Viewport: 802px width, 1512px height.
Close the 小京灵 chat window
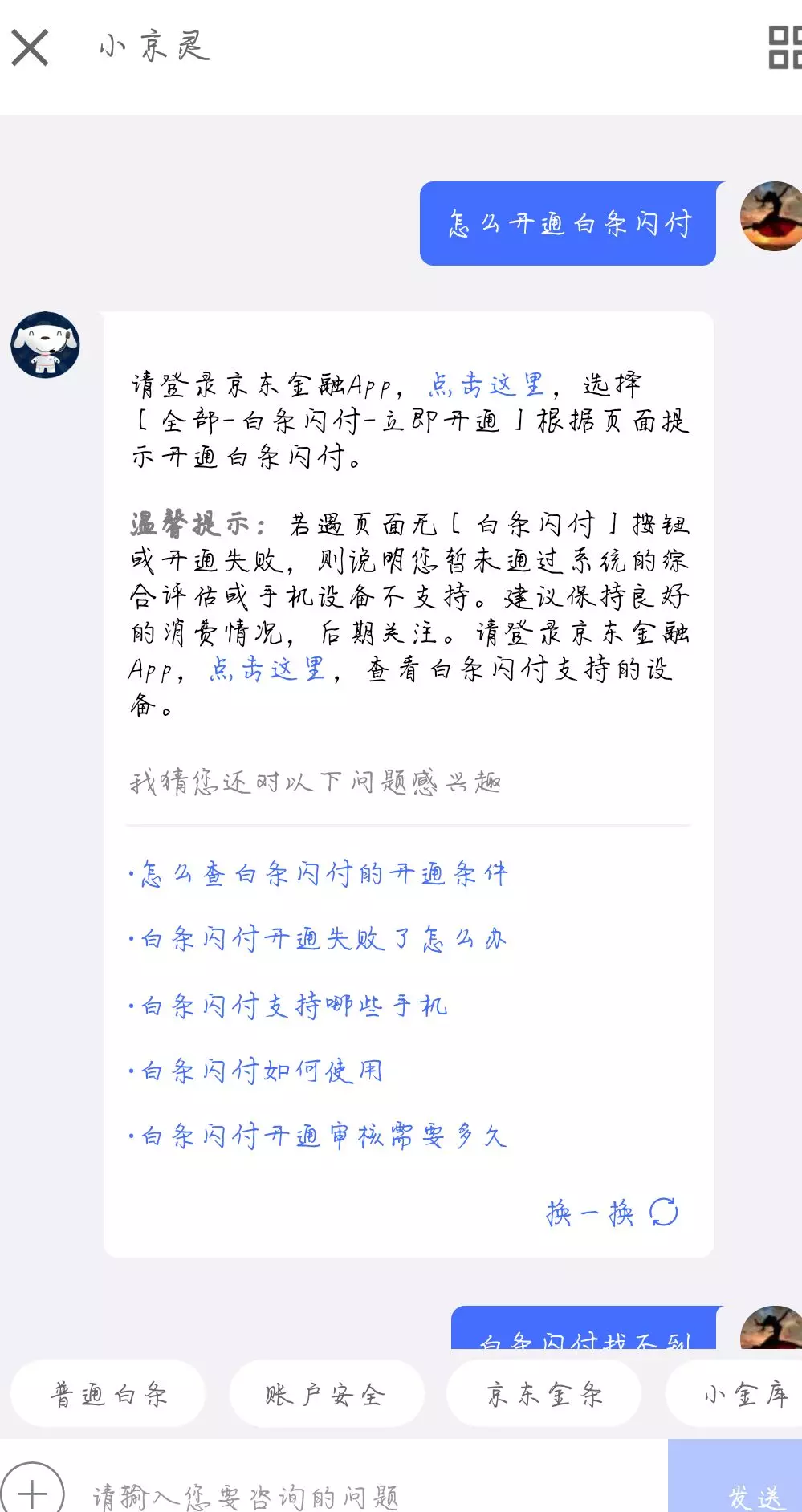pyautogui.click(x=31, y=47)
